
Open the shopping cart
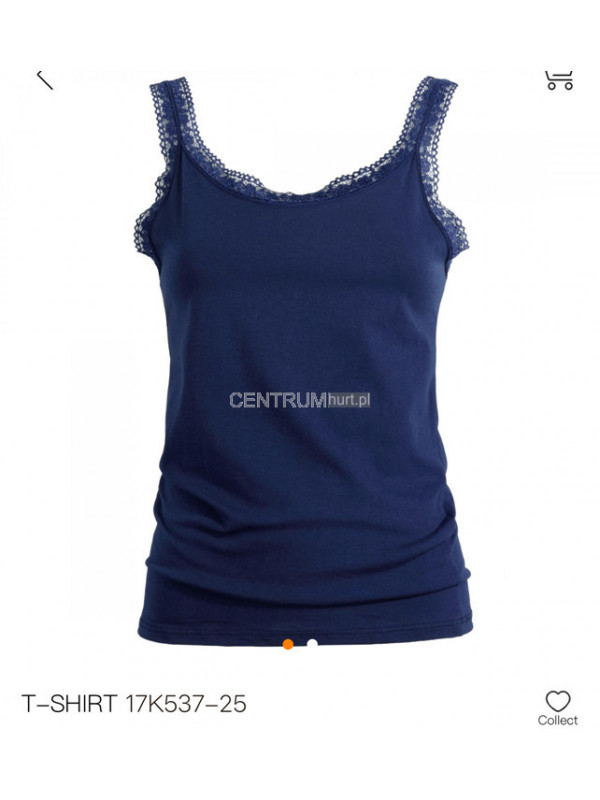click(558, 80)
